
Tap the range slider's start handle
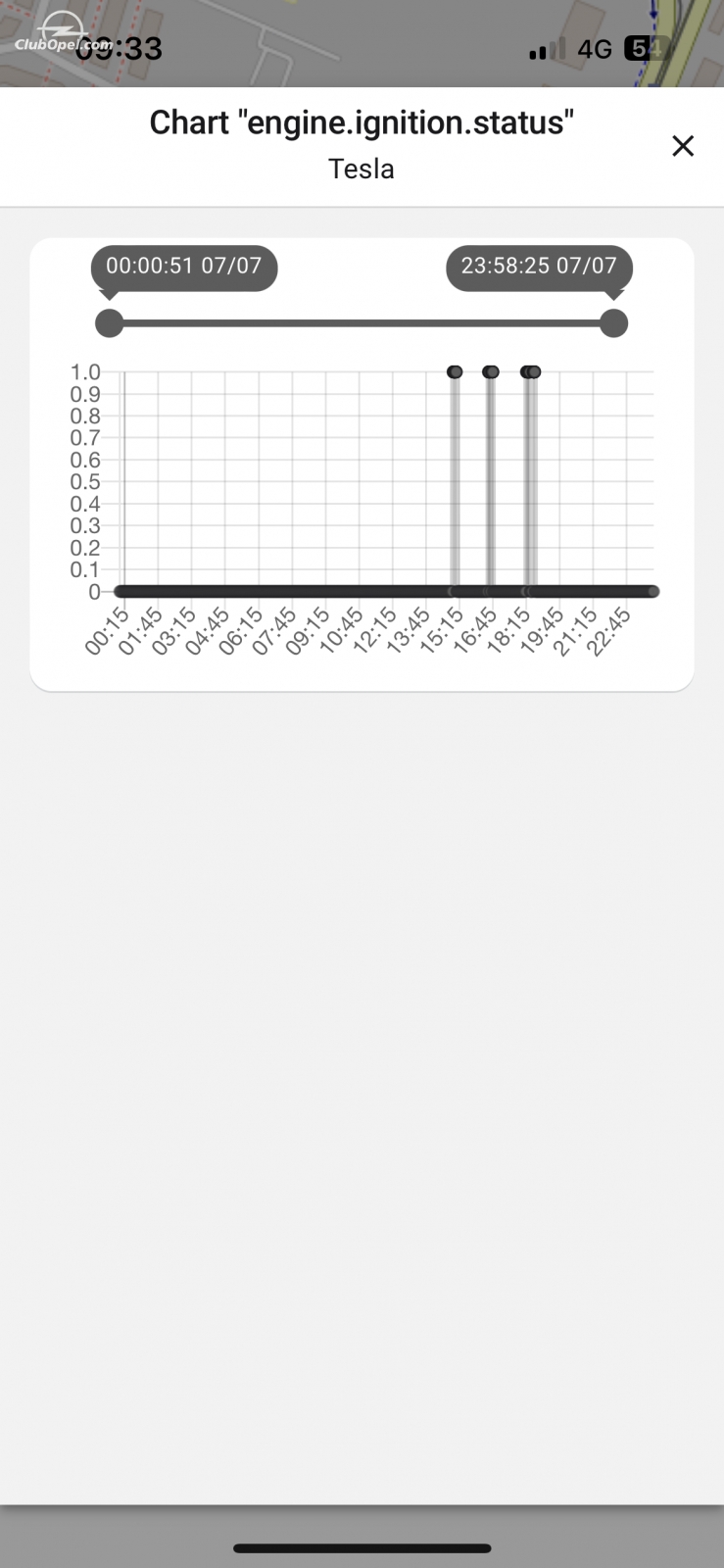[x=110, y=323]
